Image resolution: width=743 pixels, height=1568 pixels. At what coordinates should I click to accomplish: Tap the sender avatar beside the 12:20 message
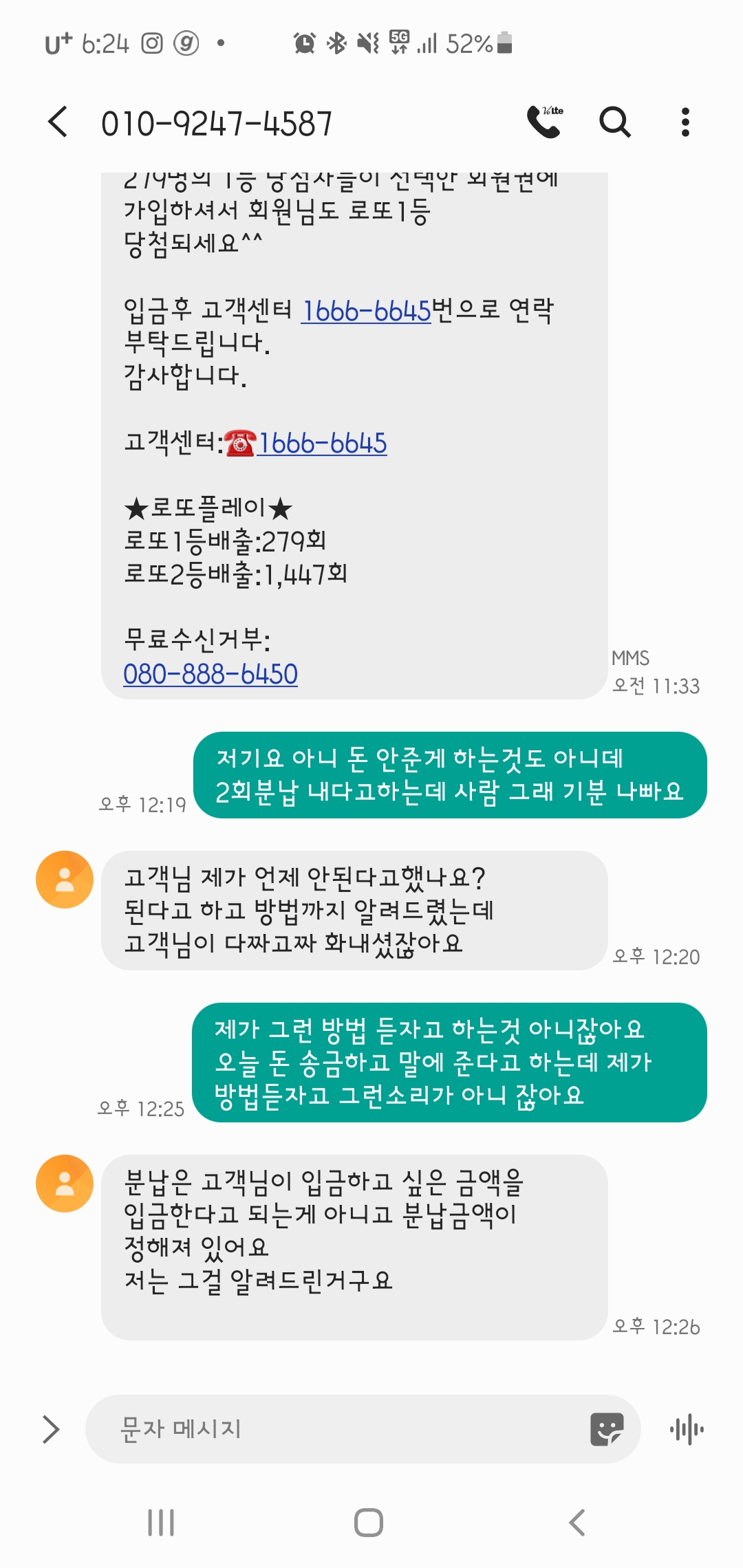(65, 880)
